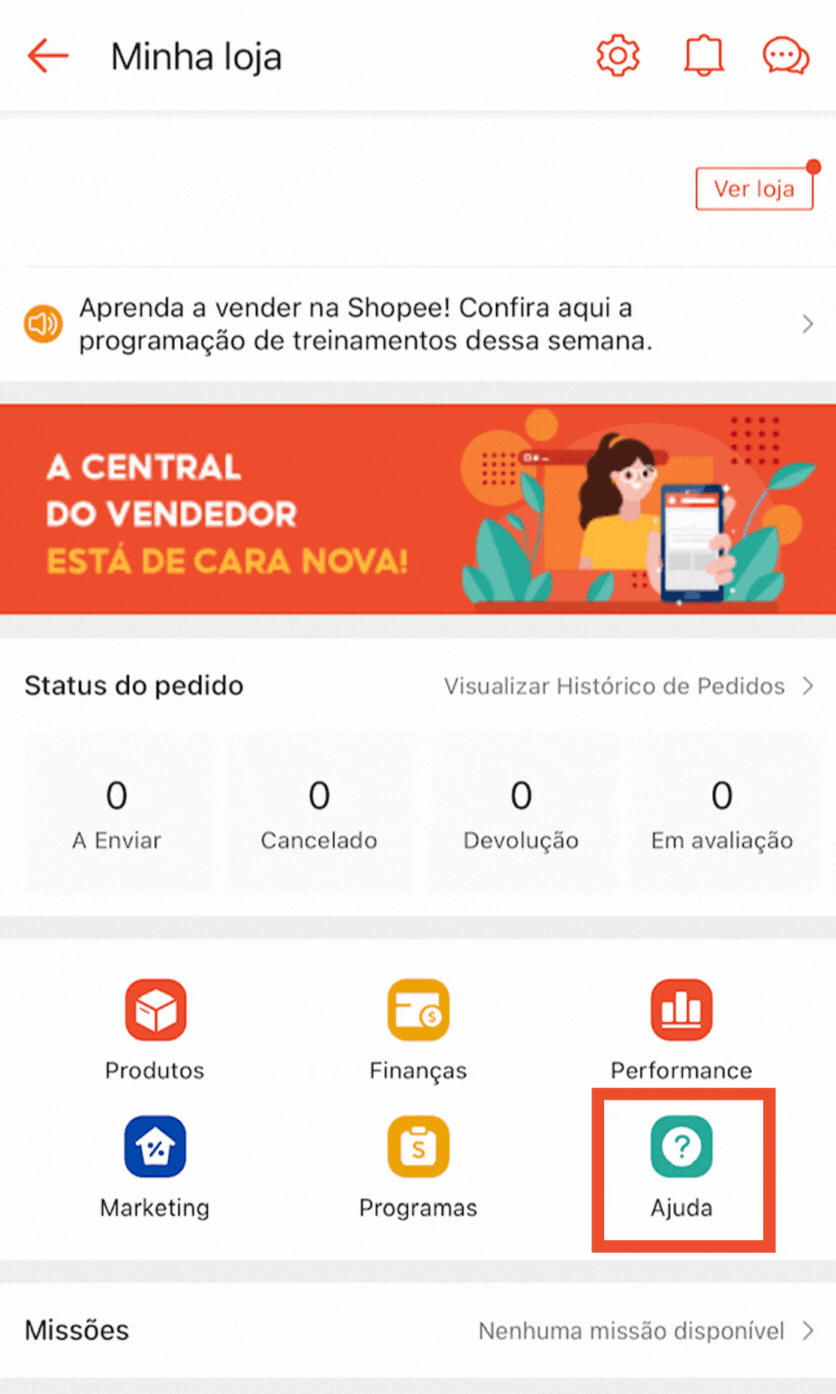The height and width of the screenshot is (1394, 836).
Task: Click the Ver loja button
Action: pyautogui.click(x=754, y=188)
